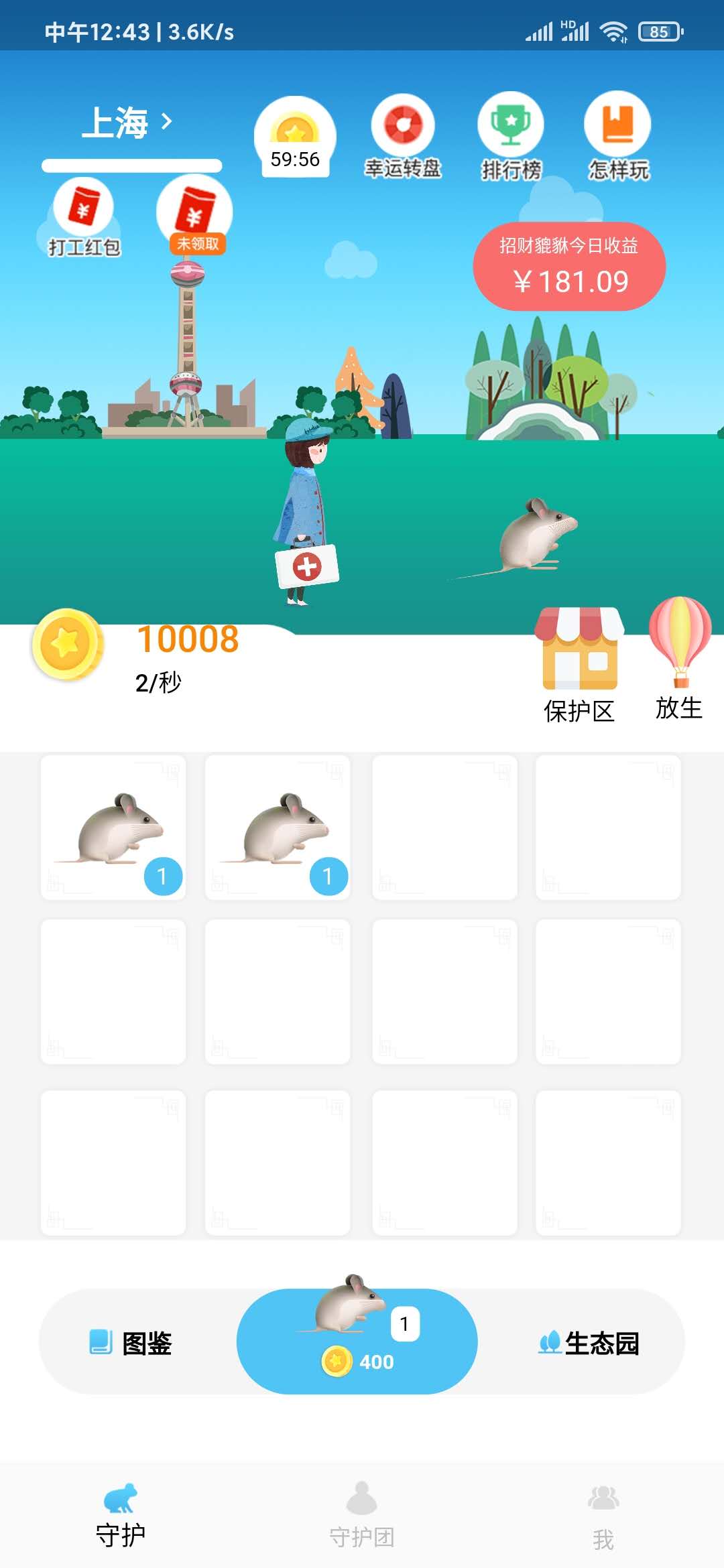Open the 怎样玩 how-to-play guide
724x1568 pixels.
tap(618, 137)
